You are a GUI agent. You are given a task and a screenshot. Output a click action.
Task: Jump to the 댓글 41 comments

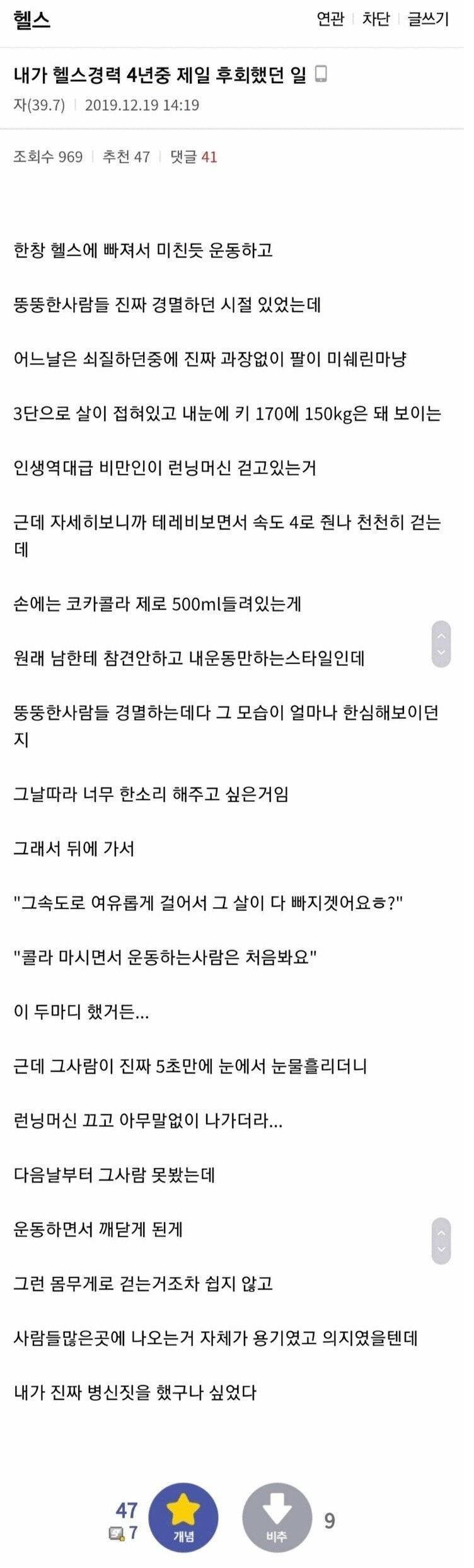click(x=194, y=157)
